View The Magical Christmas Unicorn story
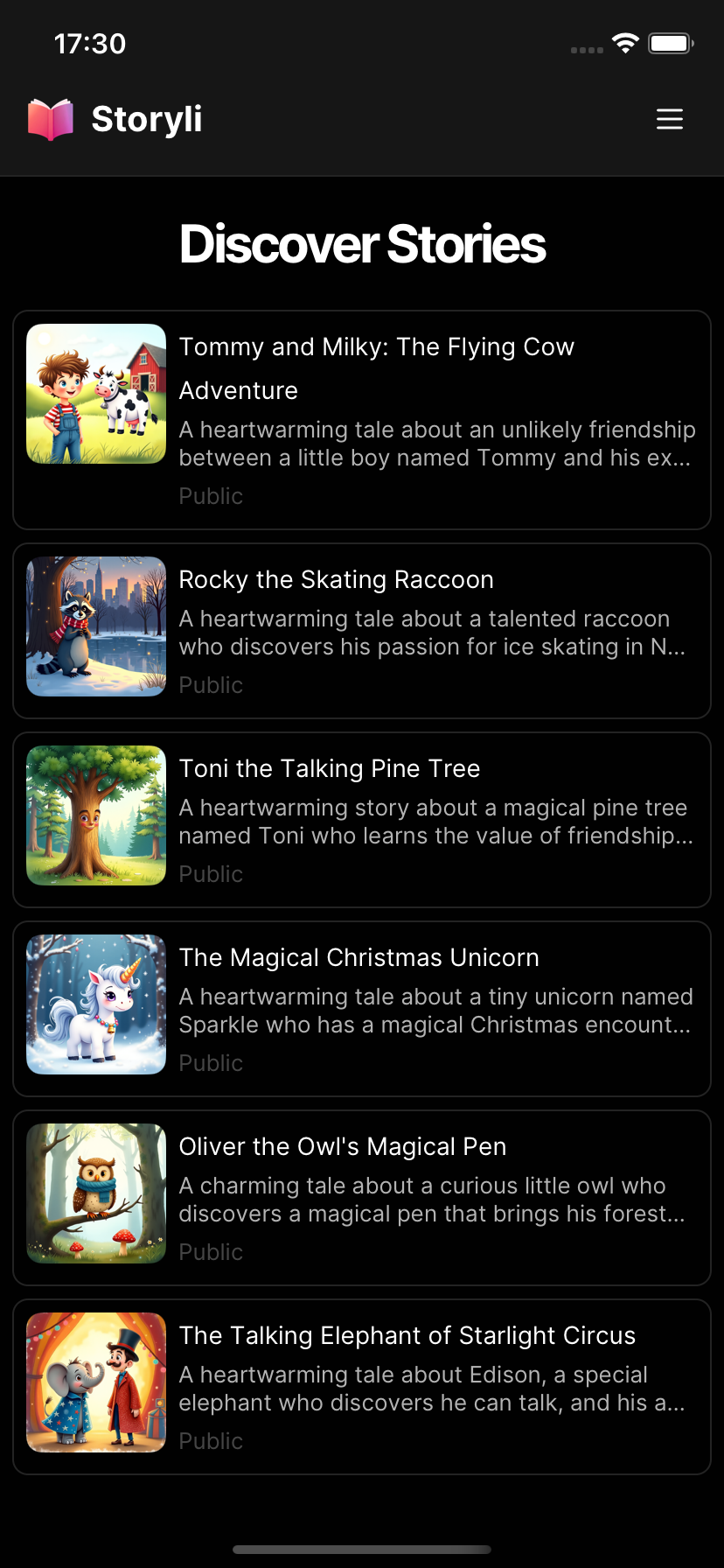The width and height of the screenshot is (724, 1568). click(362, 1009)
